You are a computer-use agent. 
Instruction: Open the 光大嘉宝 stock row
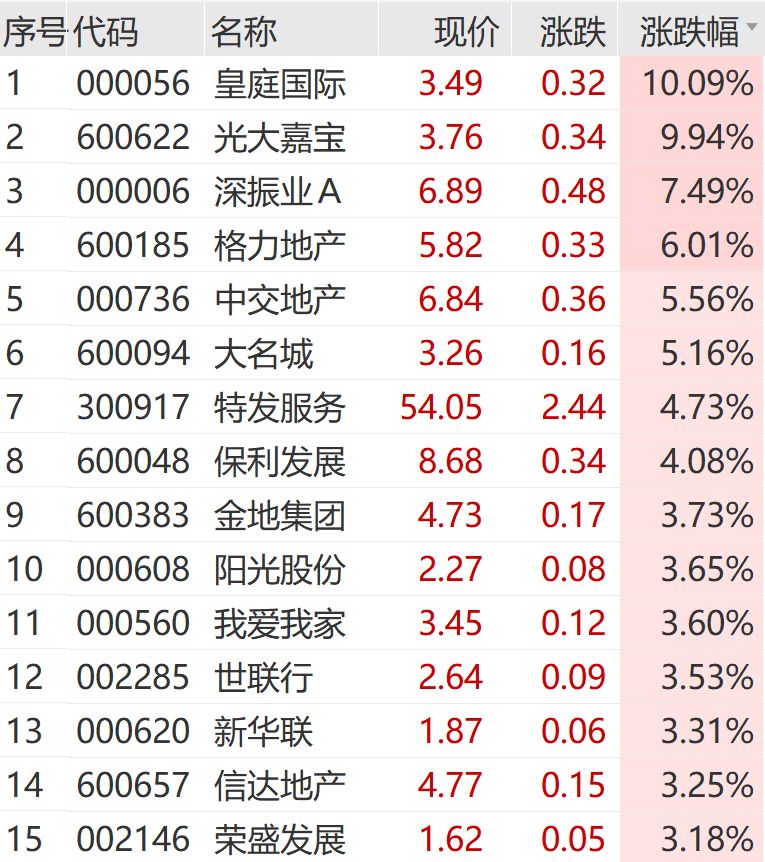280,137
